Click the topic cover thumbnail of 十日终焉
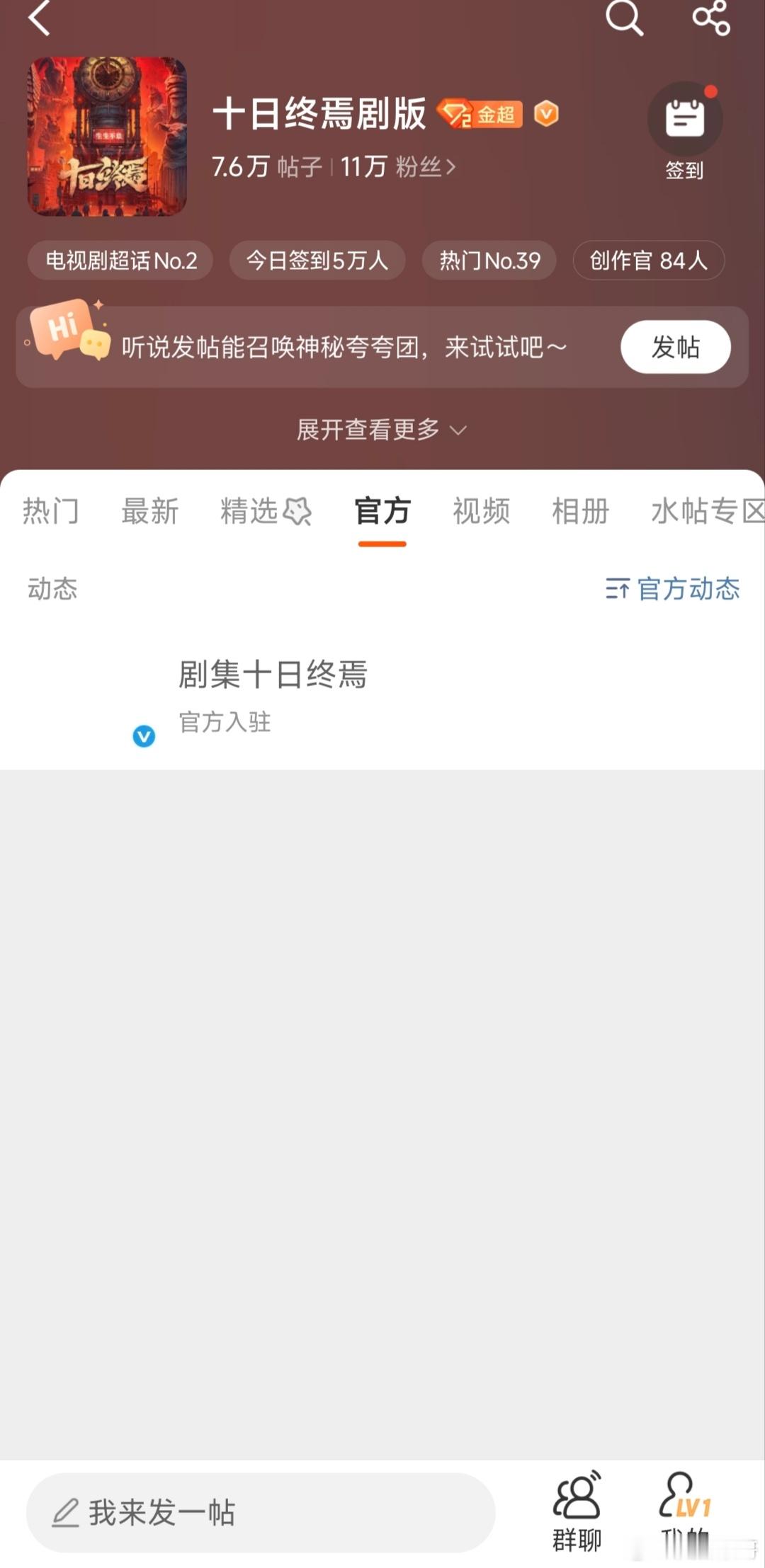 (108, 135)
